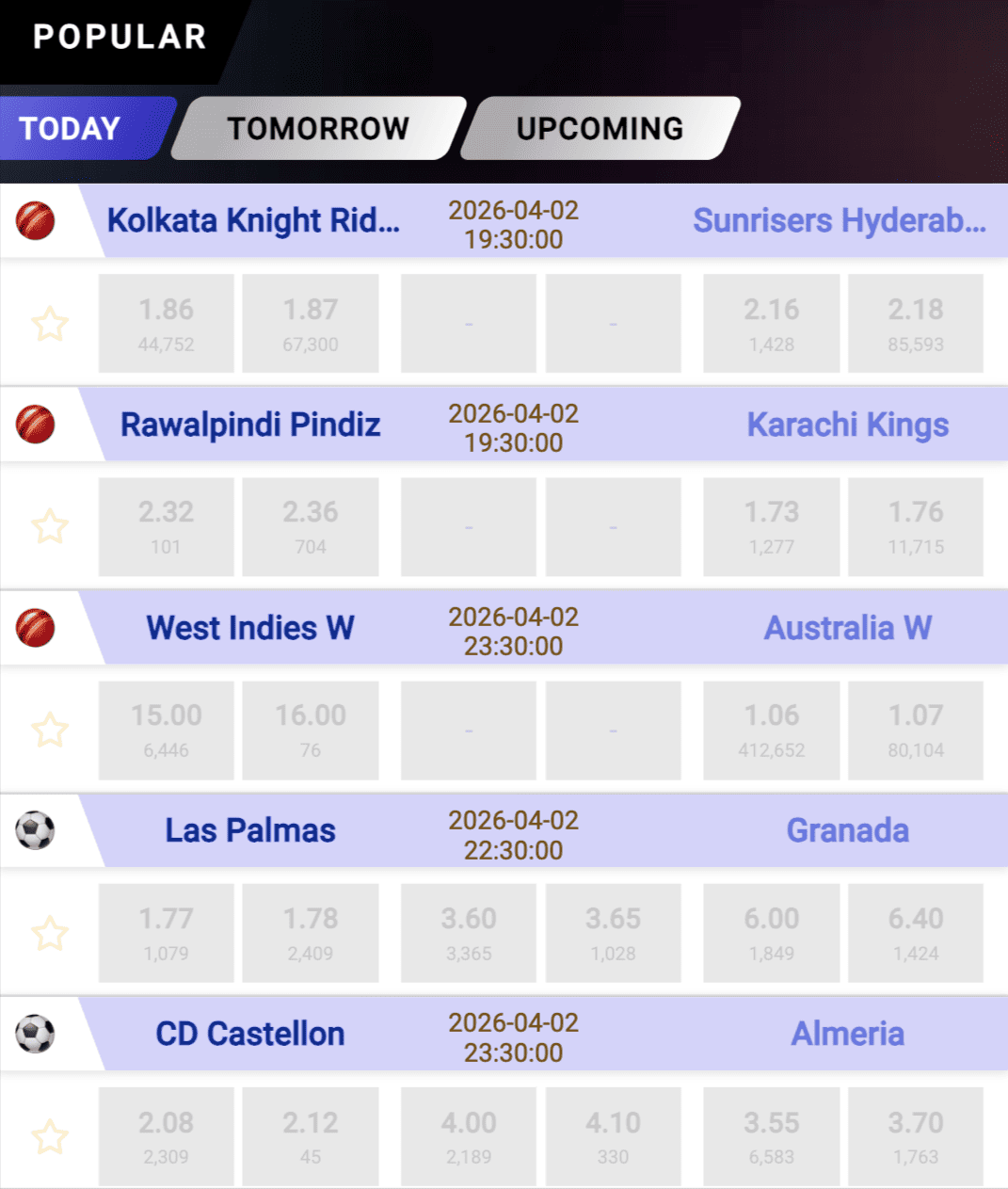Add West Indies W match to favorites
The width and height of the screenshot is (1008, 1189).
click(x=50, y=730)
